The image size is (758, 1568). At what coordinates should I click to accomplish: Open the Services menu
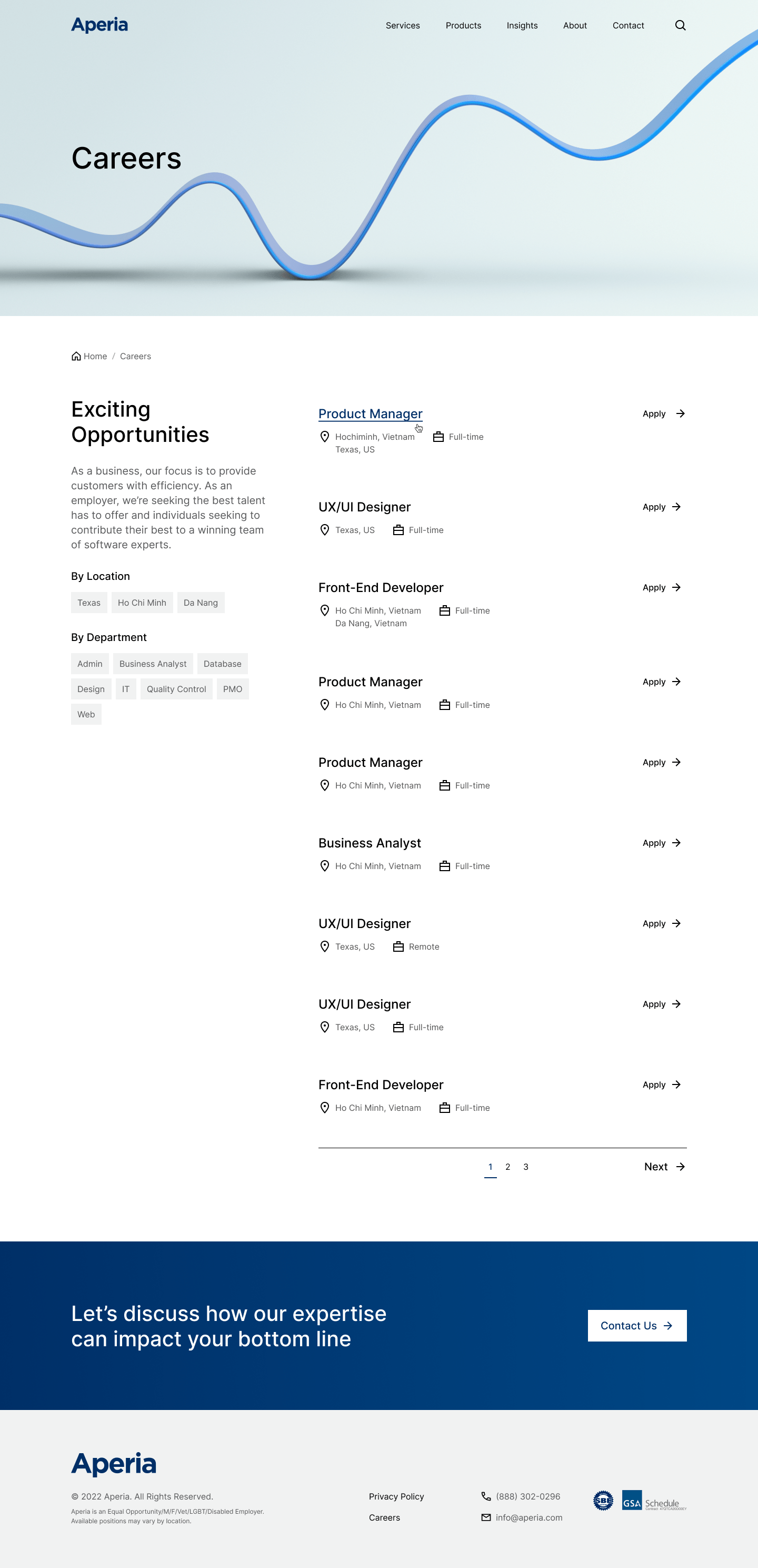402,26
